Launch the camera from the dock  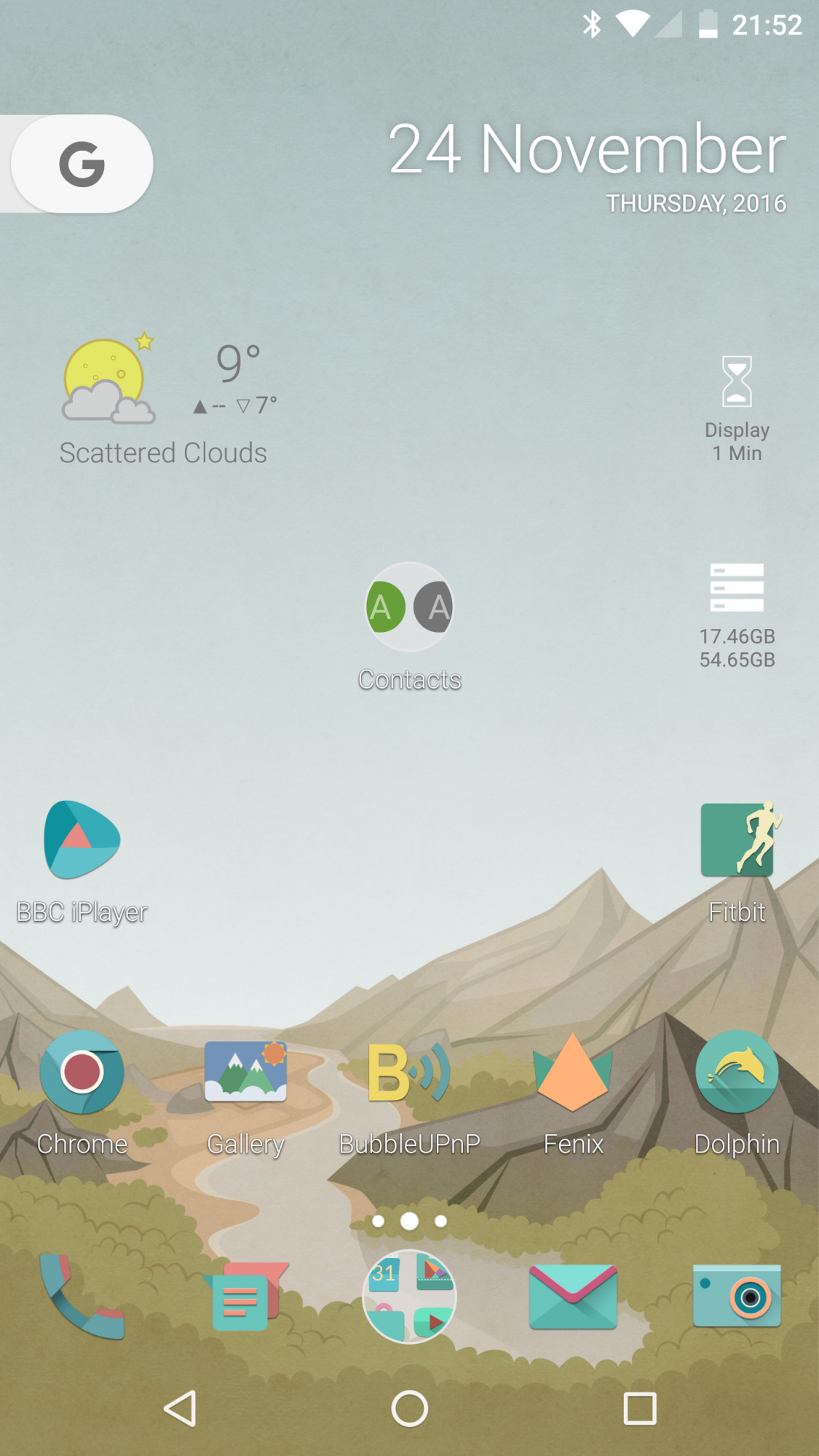(x=737, y=1296)
